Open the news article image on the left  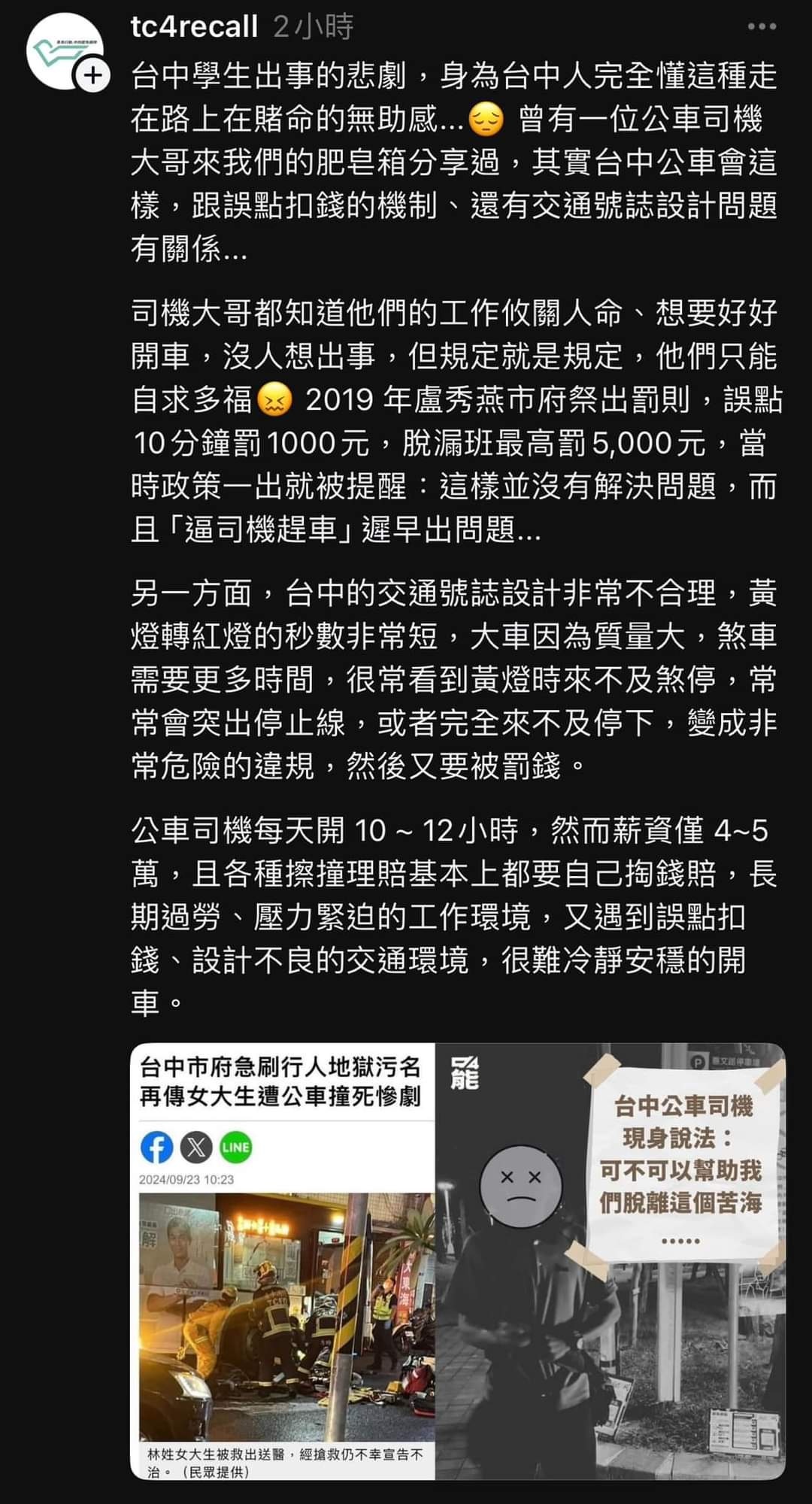[x=283, y=1261]
